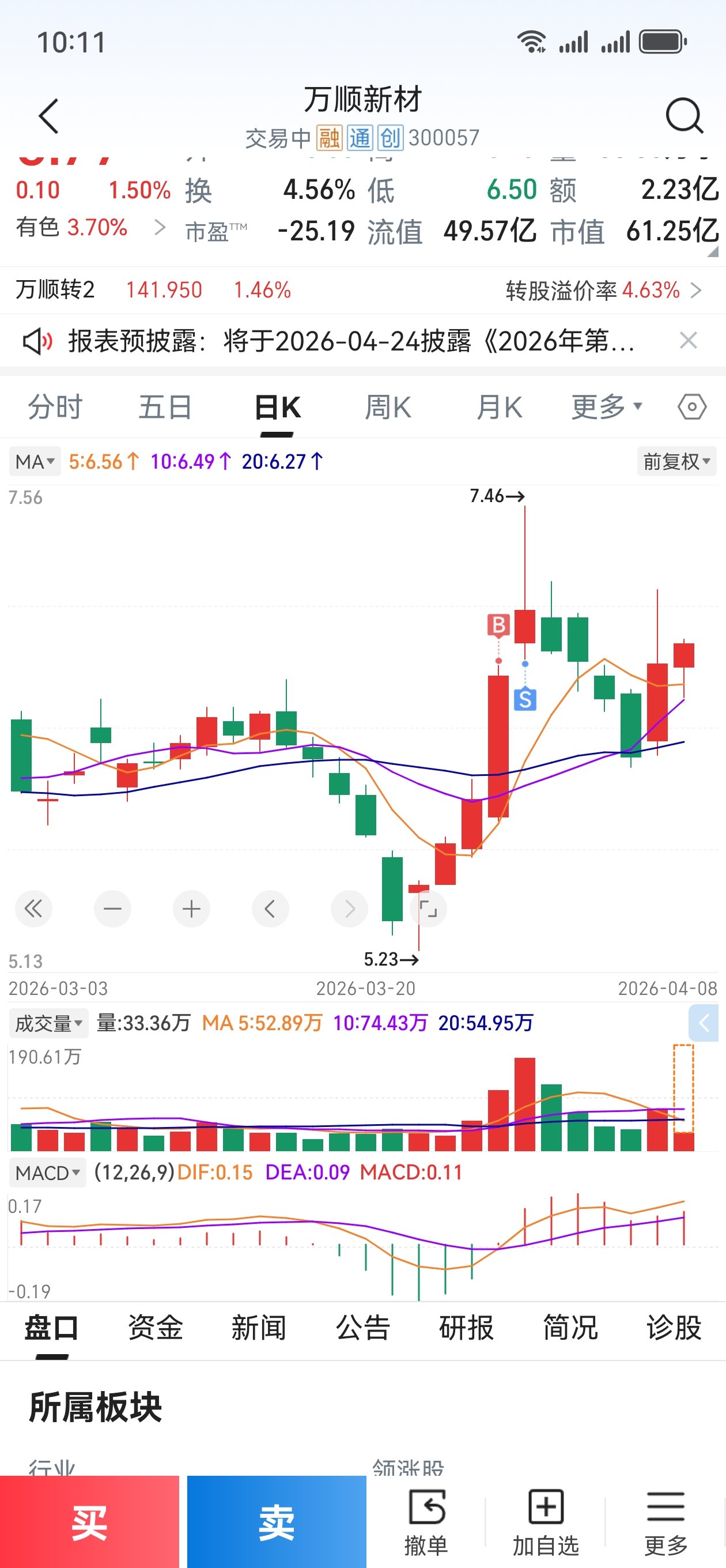Switch to the 五日 chart tab
Image resolution: width=726 pixels, height=1568 pixels.
point(165,407)
